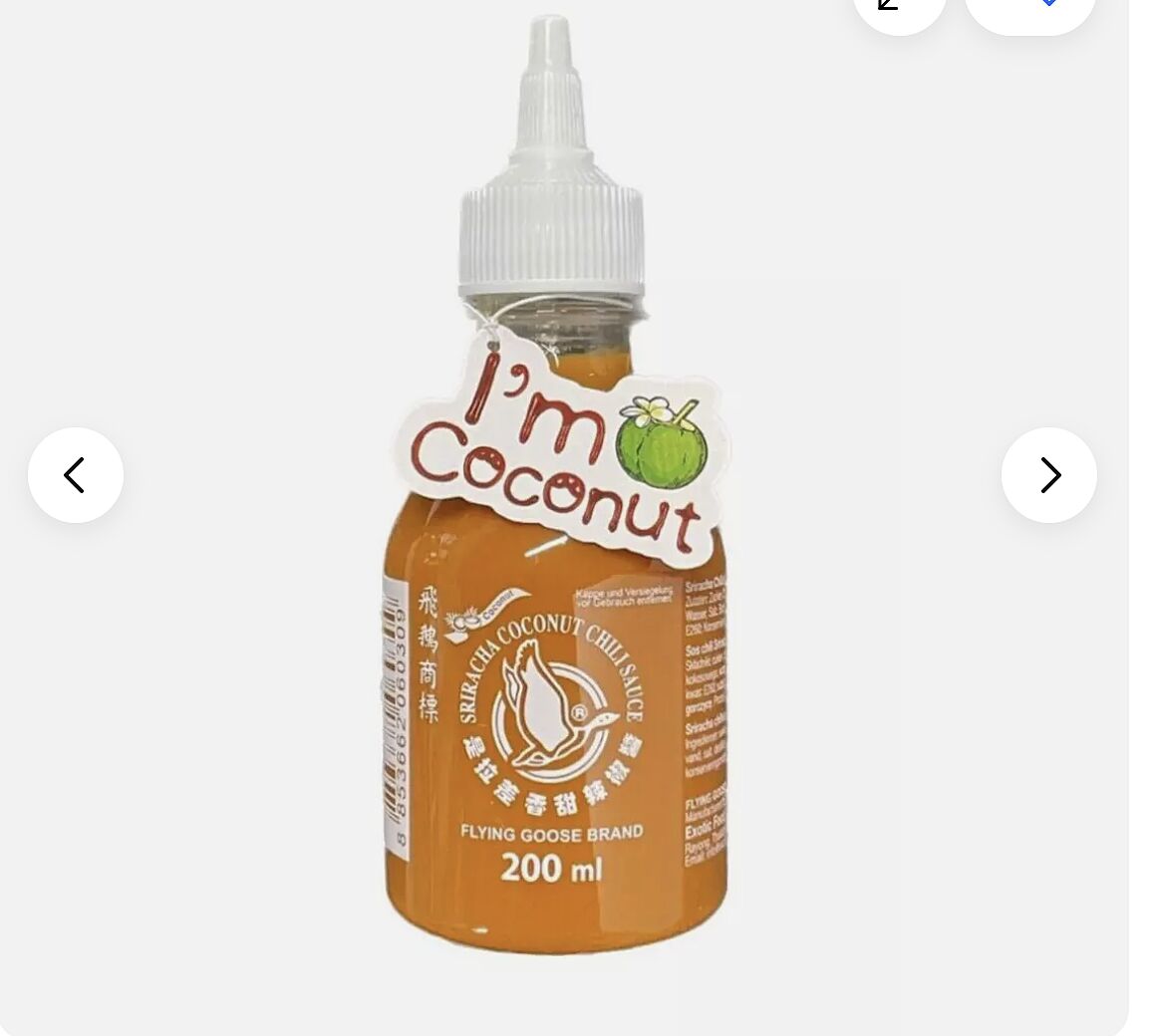Go to the next product image
The image size is (1150, 1036).
(1048, 475)
